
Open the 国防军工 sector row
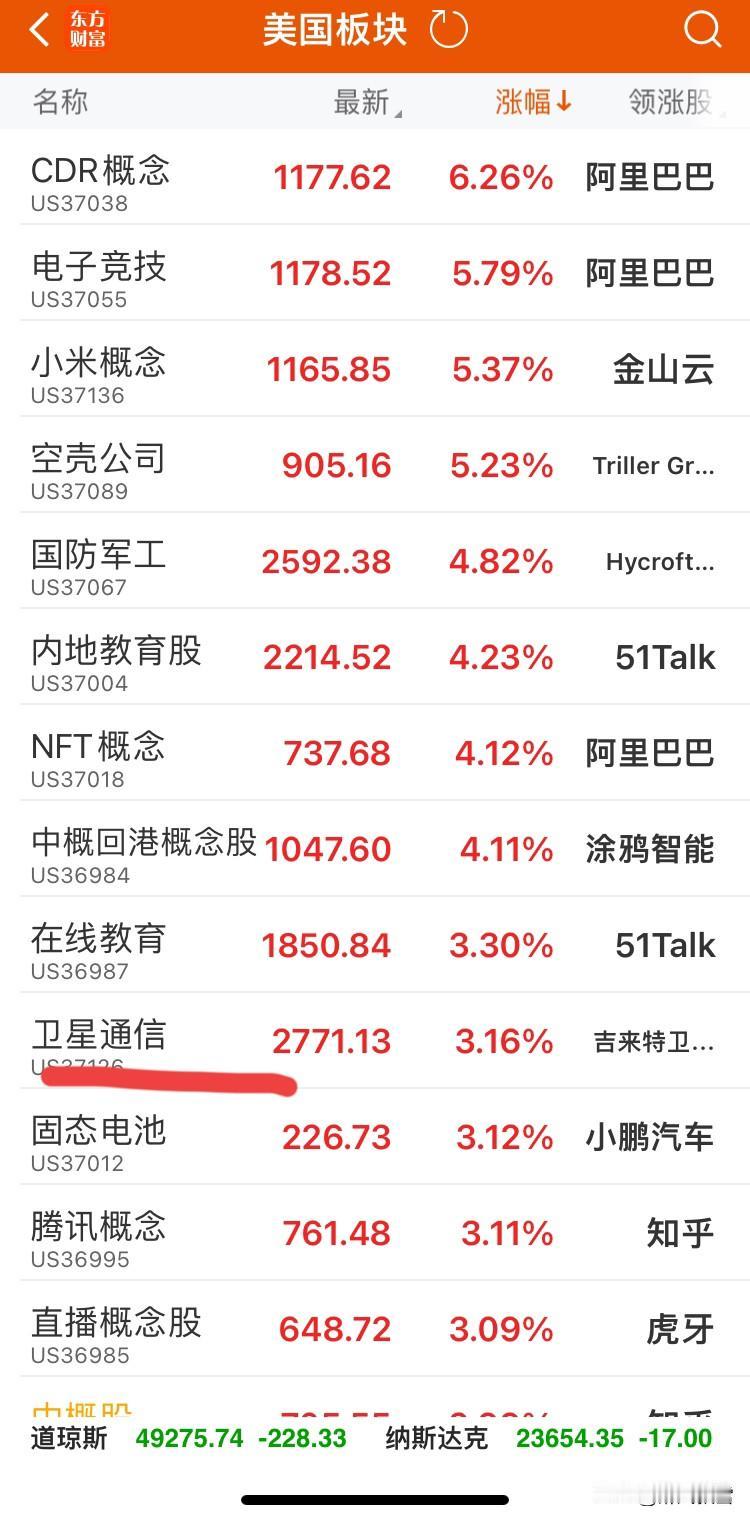coord(375,561)
